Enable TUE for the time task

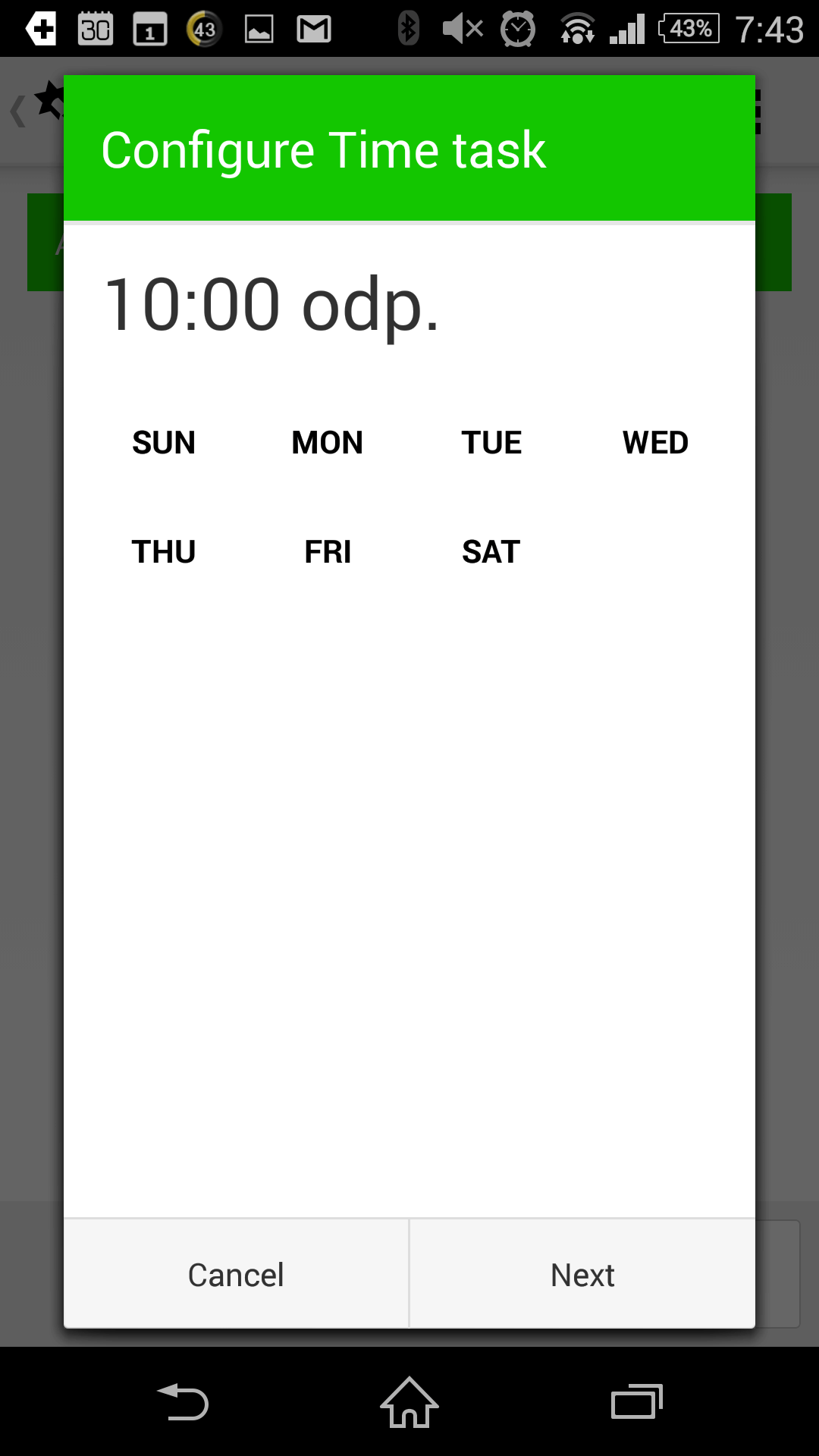tap(491, 443)
